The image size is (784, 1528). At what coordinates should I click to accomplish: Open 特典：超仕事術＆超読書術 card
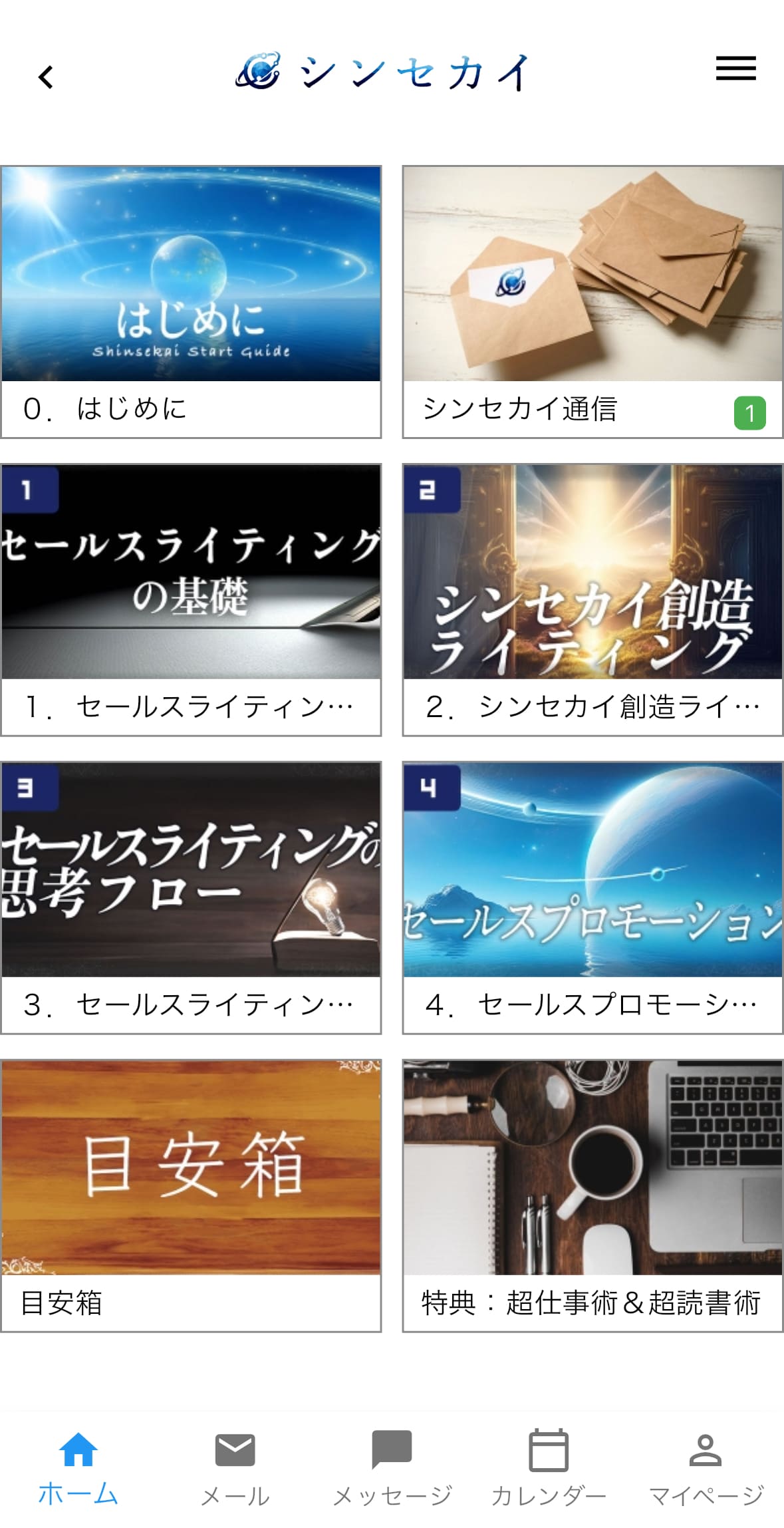(592, 1195)
